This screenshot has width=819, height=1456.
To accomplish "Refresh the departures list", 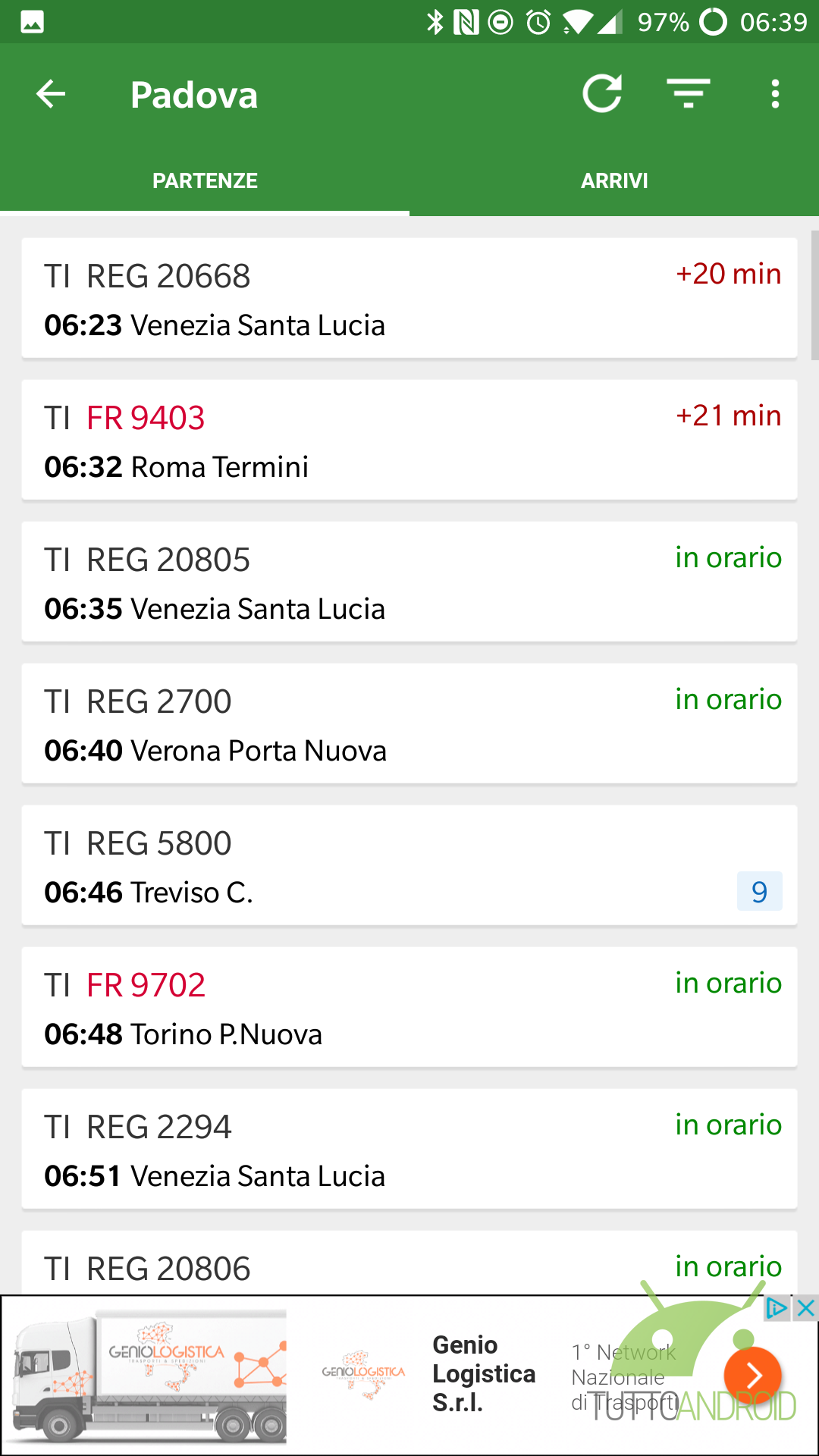I will (602, 94).
